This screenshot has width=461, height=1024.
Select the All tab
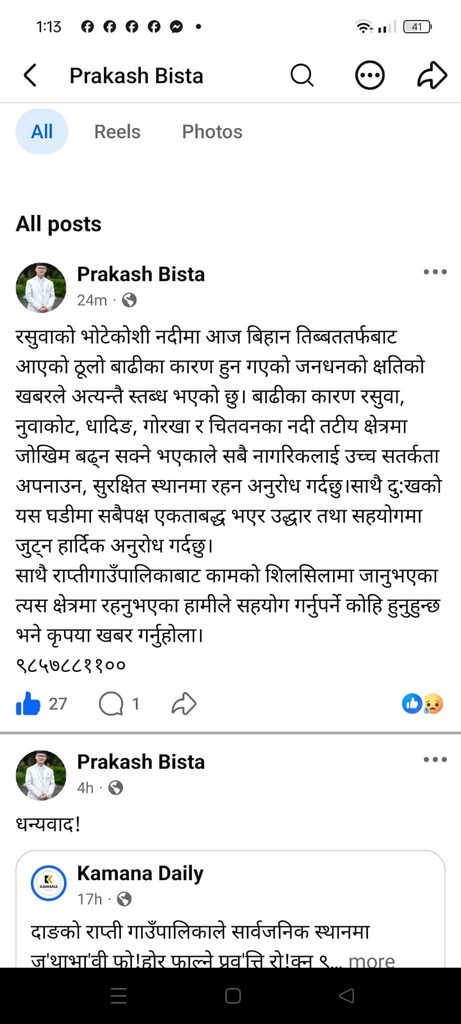click(x=42, y=131)
